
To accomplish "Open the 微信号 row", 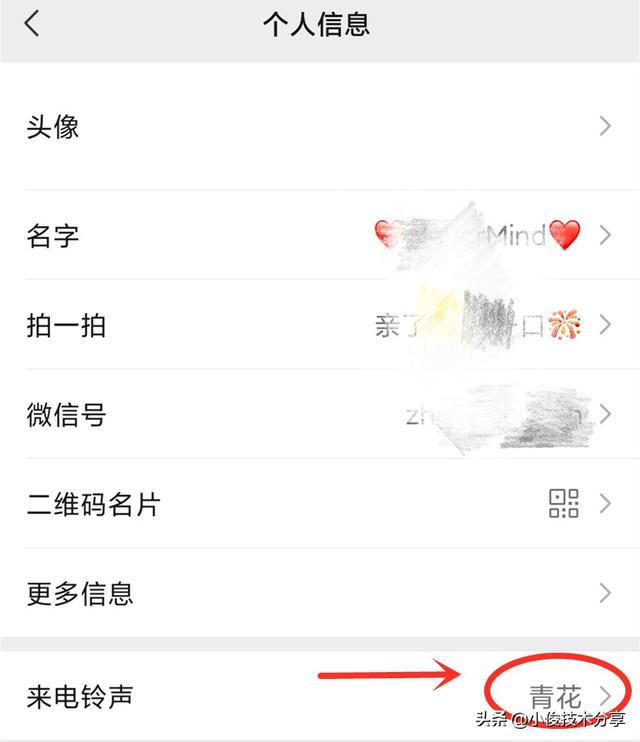I will click(320, 415).
